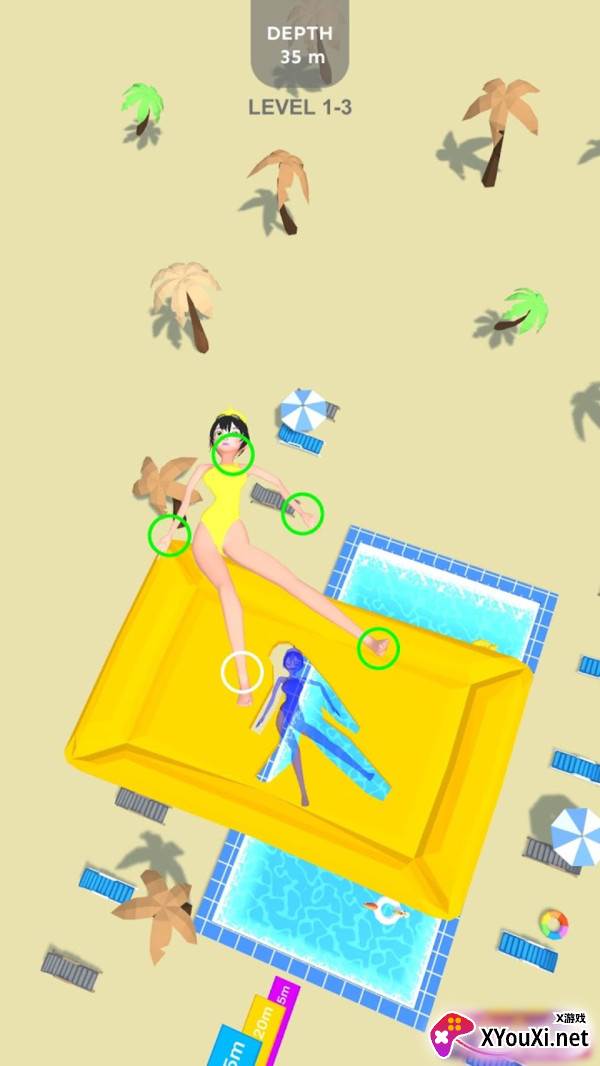Tap the green circle on her outstretched foot
600x1066 pixels.
[378, 648]
